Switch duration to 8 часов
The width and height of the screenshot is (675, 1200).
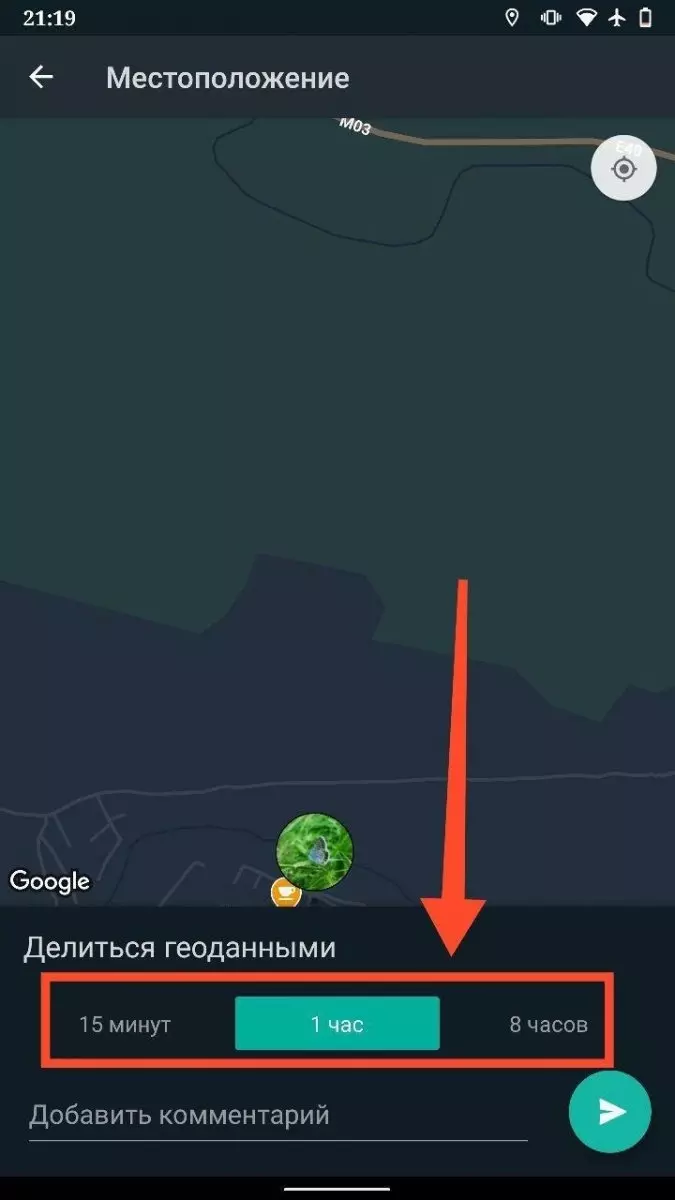[548, 1025]
